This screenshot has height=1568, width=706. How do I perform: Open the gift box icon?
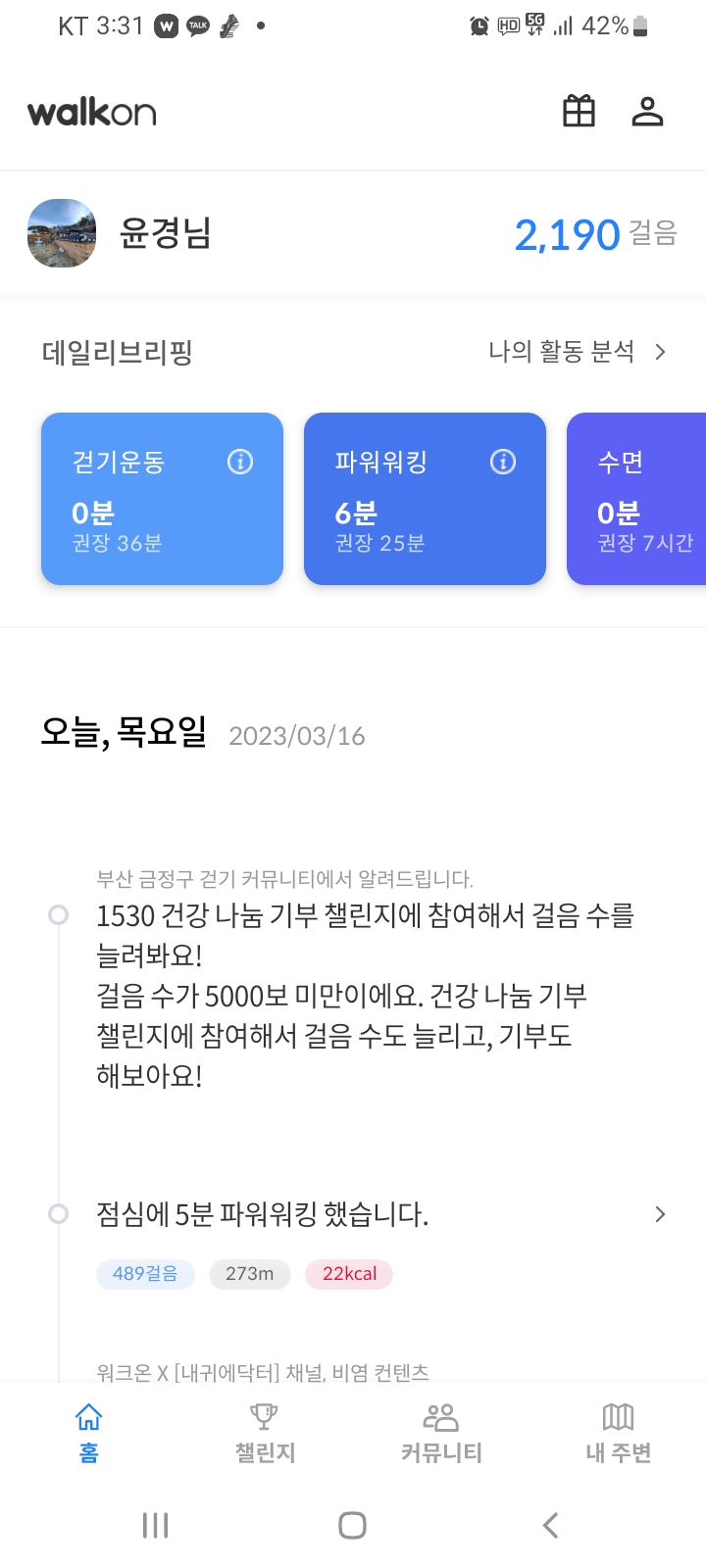(579, 112)
